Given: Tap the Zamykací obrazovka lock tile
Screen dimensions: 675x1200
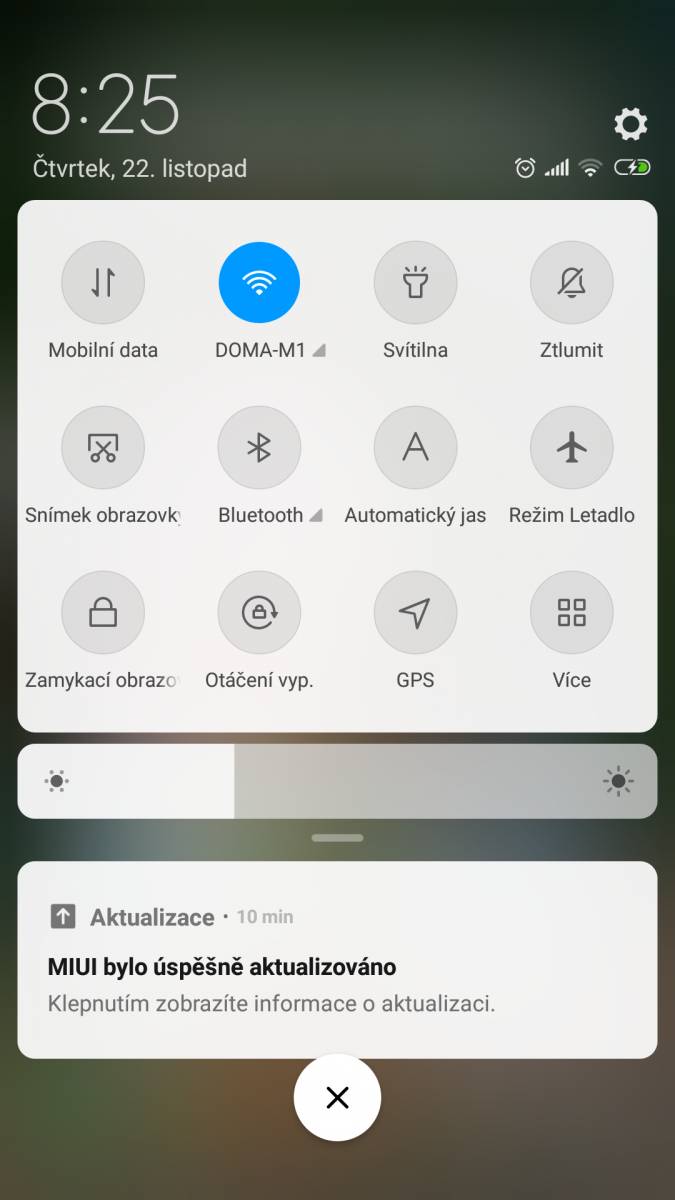Looking at the screenshot, I should pyautogui.click(x=103, y=613).
